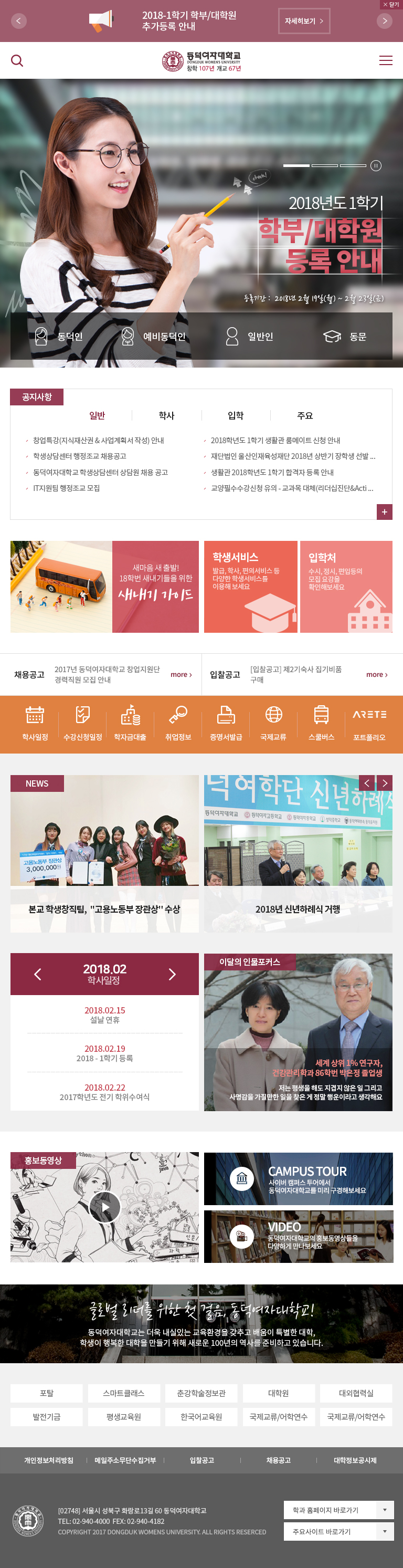Open notice 학생상담센터 행정조교 채용공고
The height and width of the screenshot is (1568, 403).
(79, 456)
